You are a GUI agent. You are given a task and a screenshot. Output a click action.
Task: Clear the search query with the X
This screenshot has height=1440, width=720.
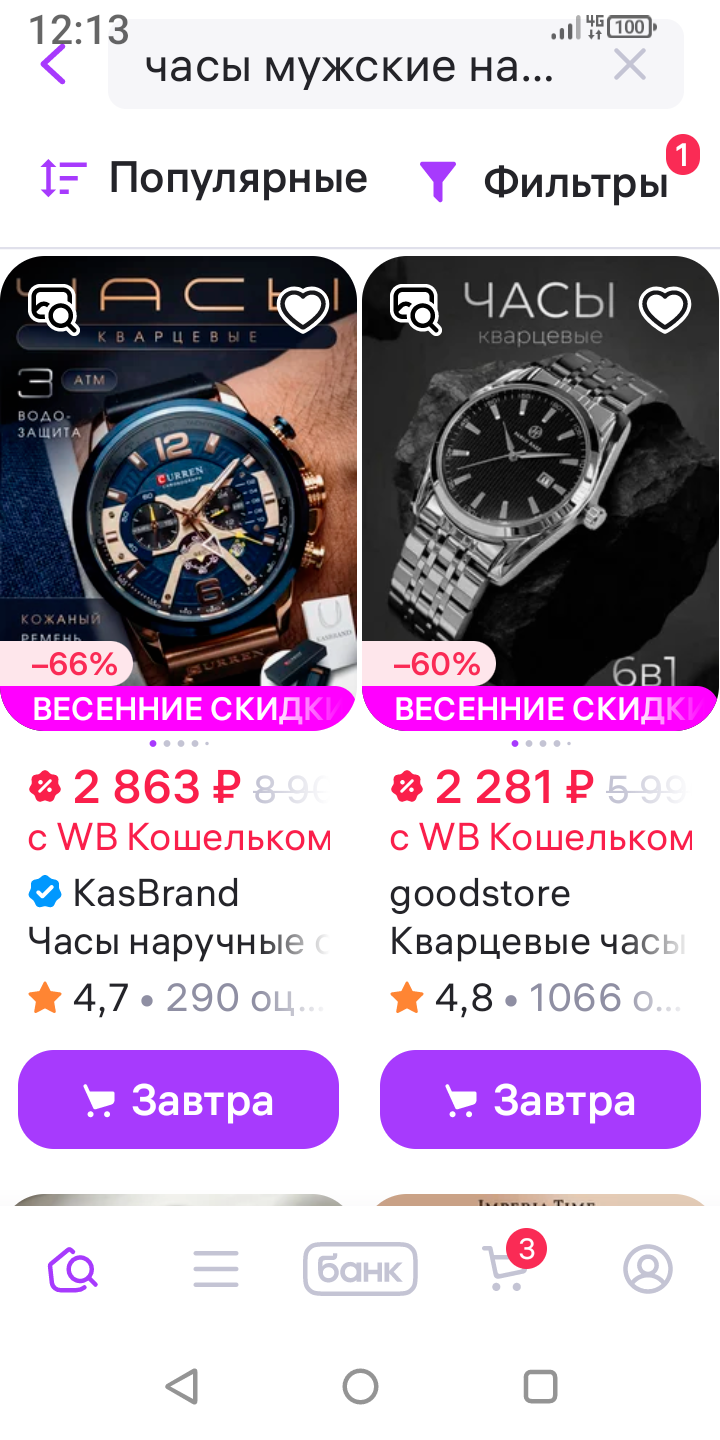(x=630, y=66)
